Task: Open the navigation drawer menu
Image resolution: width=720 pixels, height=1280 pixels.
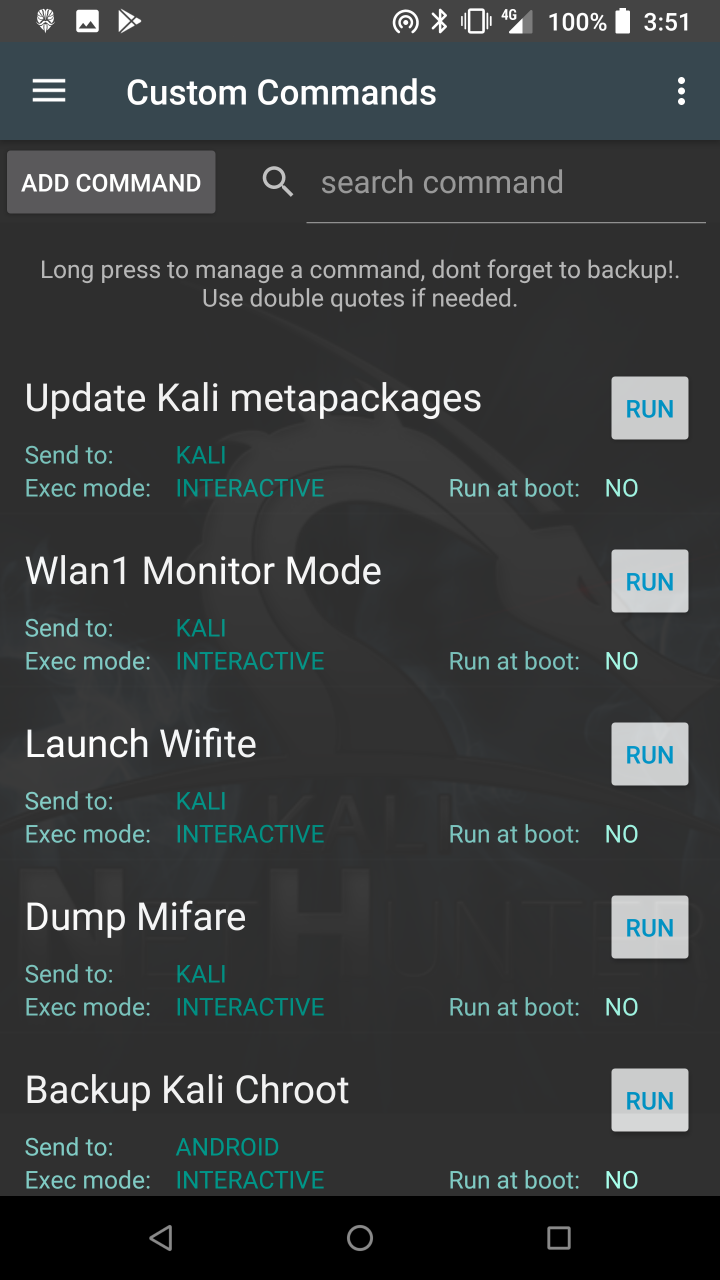Action: tap(49, 92)
